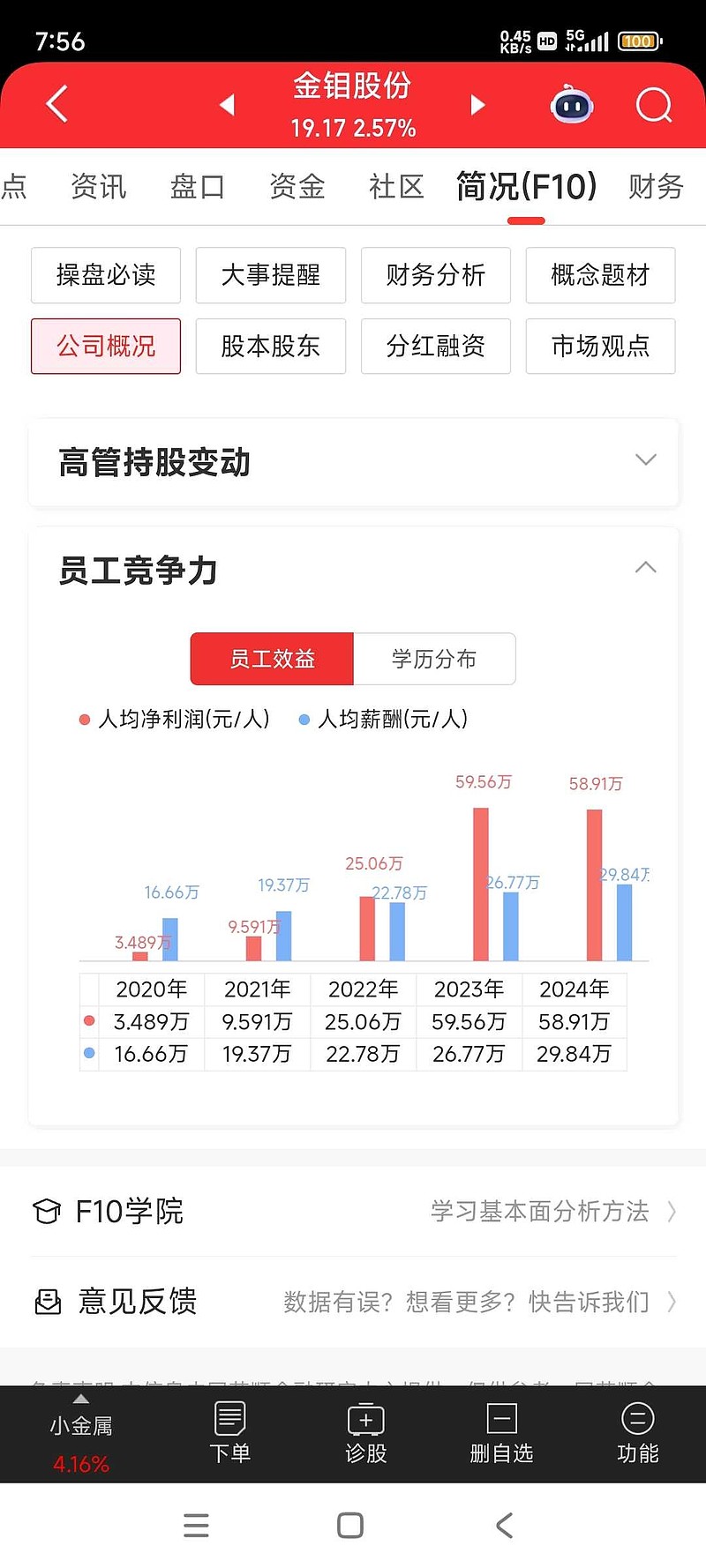Switch to the 学历分布 view
This screenshot has height=1568, width=706.
click(x=434, y=659)
